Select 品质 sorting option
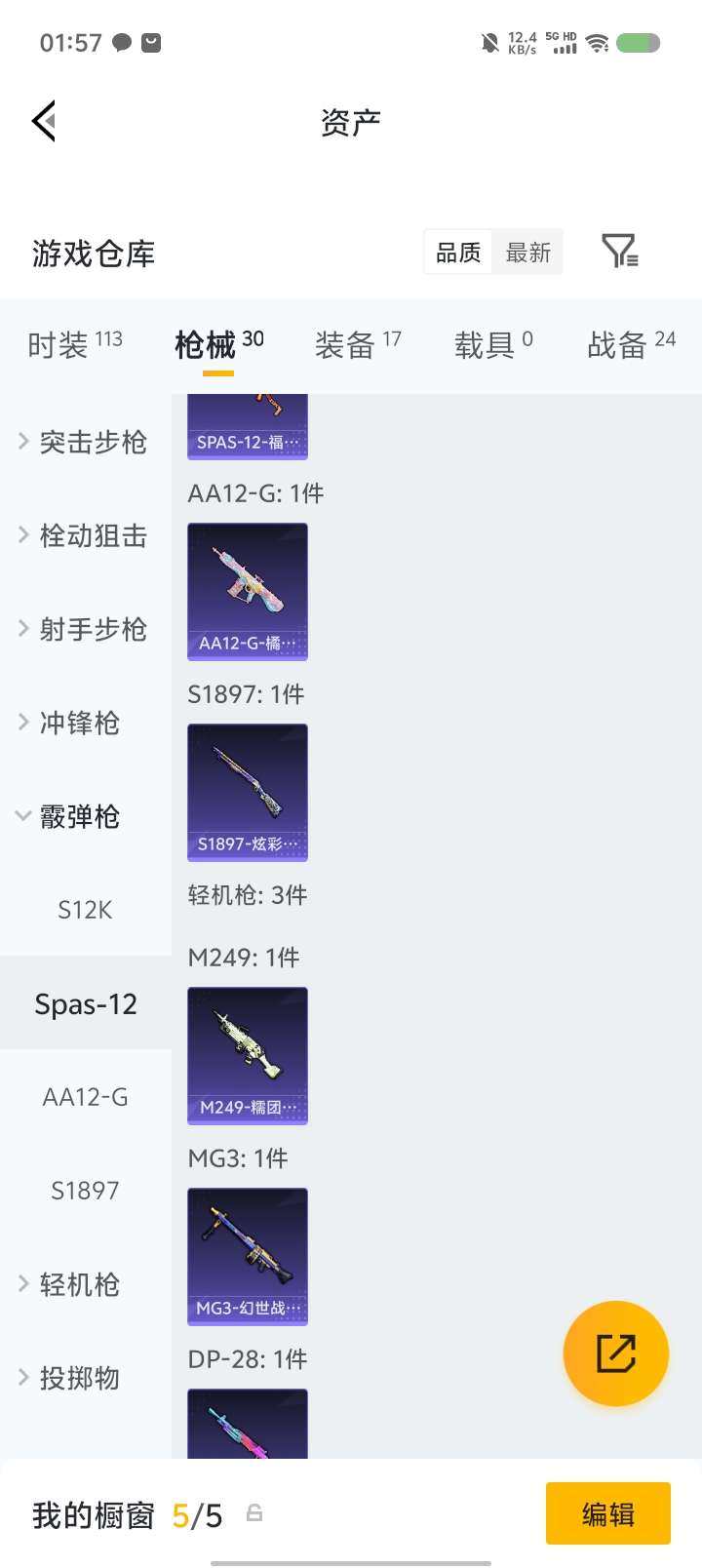This screenshot has width=702, height=1568. coord(457,253)
